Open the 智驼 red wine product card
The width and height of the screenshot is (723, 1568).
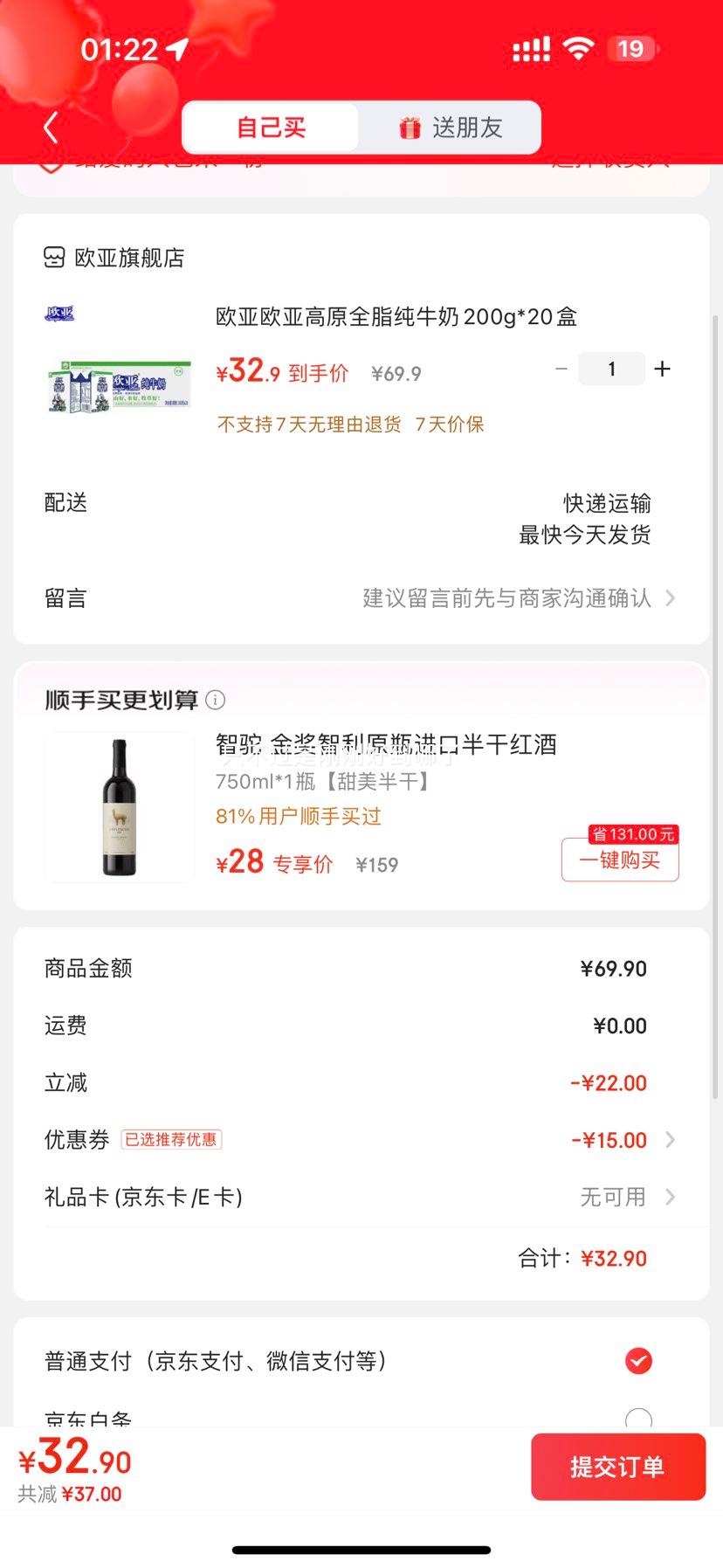(120, 806)
